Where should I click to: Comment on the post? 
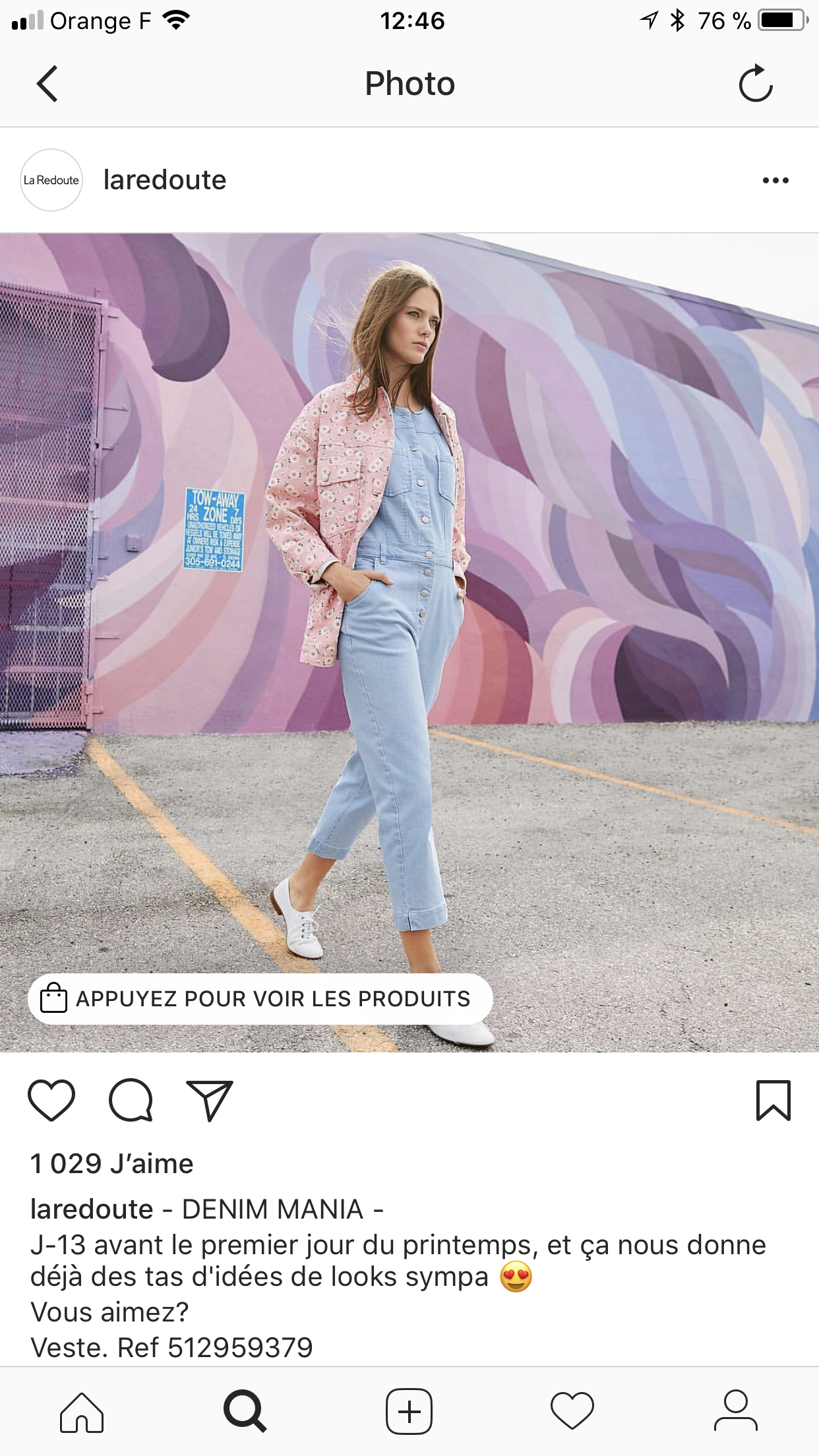click(x=131, y=1100)
